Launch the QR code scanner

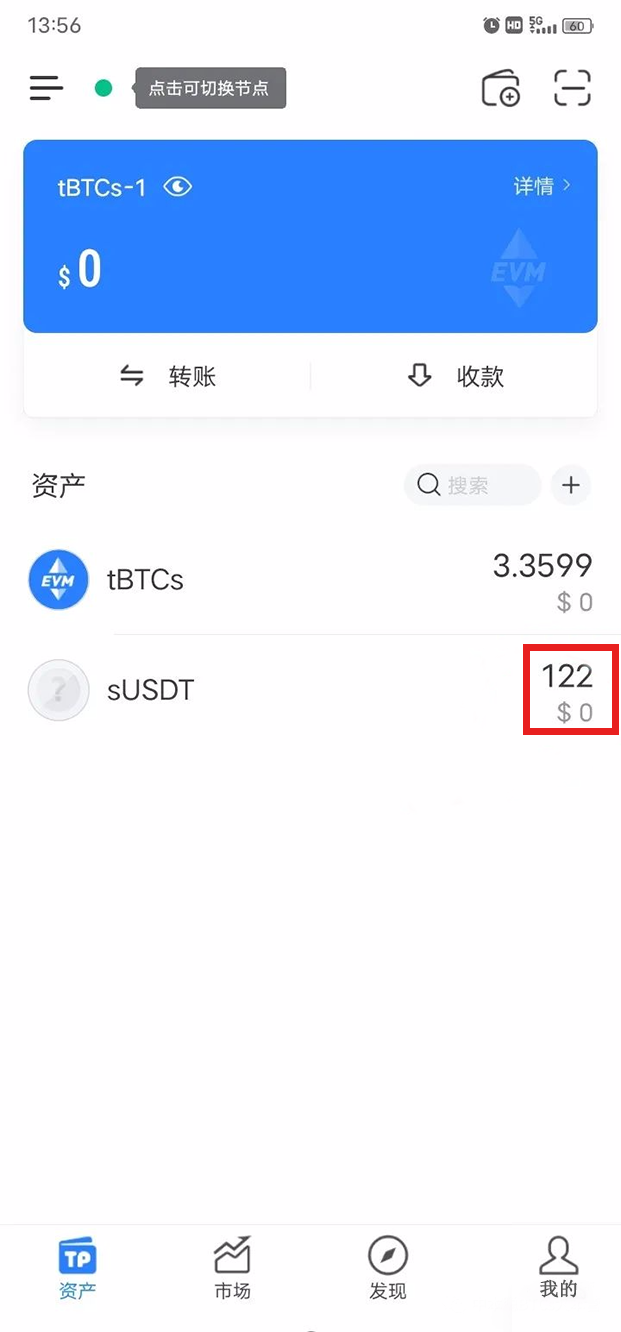point(572,88)
